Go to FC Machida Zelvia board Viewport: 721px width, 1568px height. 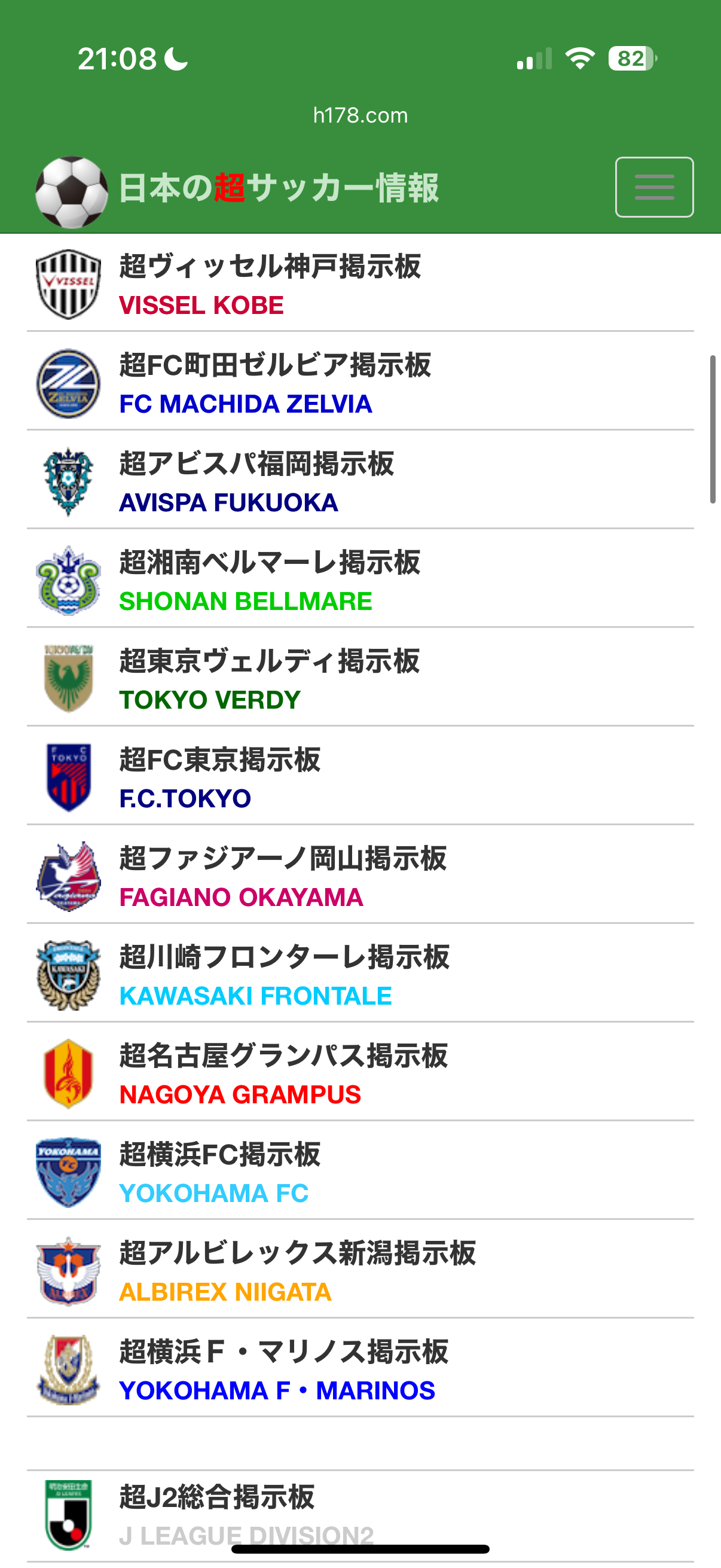[360, 382]
